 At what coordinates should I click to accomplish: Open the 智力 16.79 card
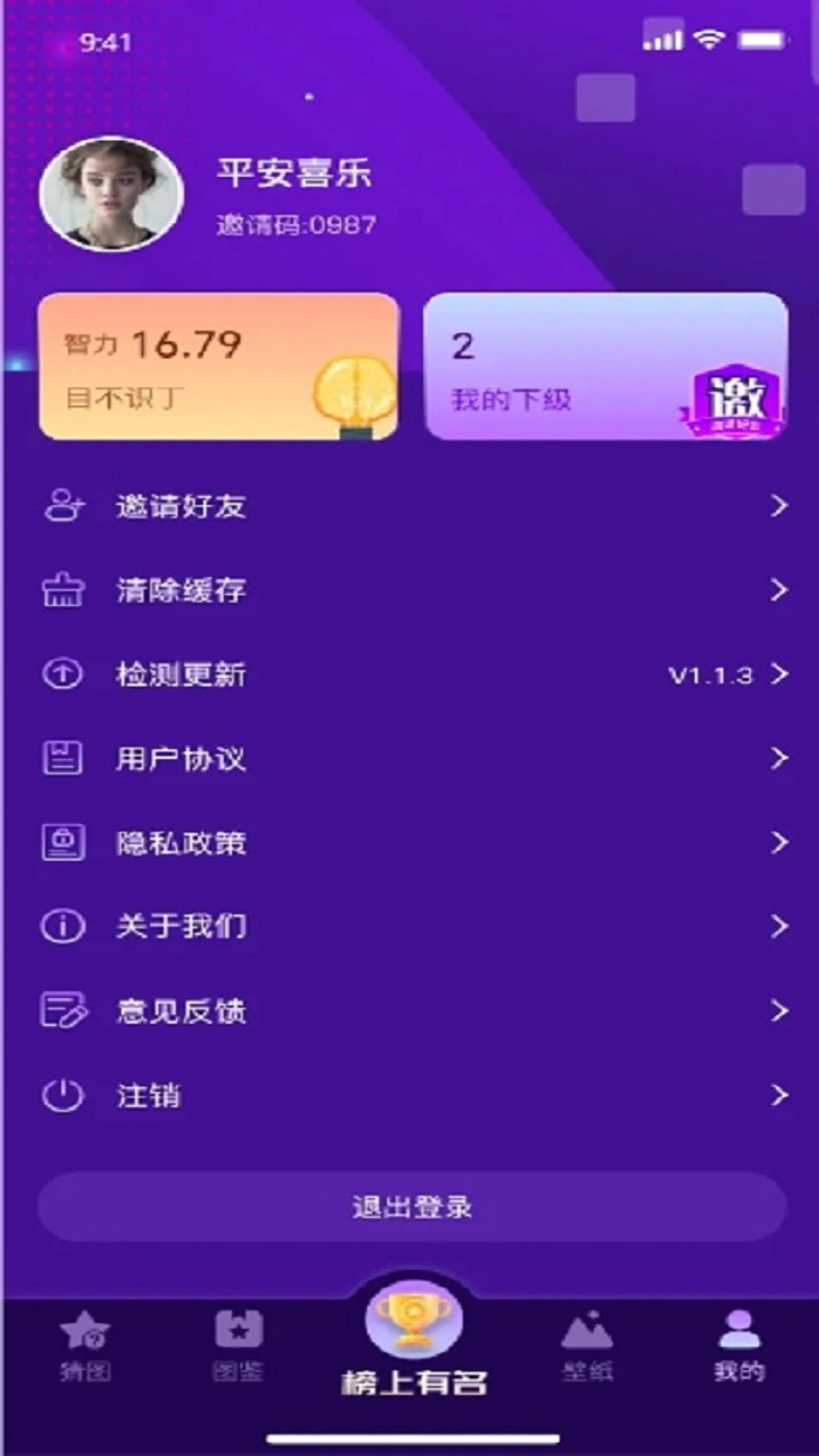[x=218, y=366]
